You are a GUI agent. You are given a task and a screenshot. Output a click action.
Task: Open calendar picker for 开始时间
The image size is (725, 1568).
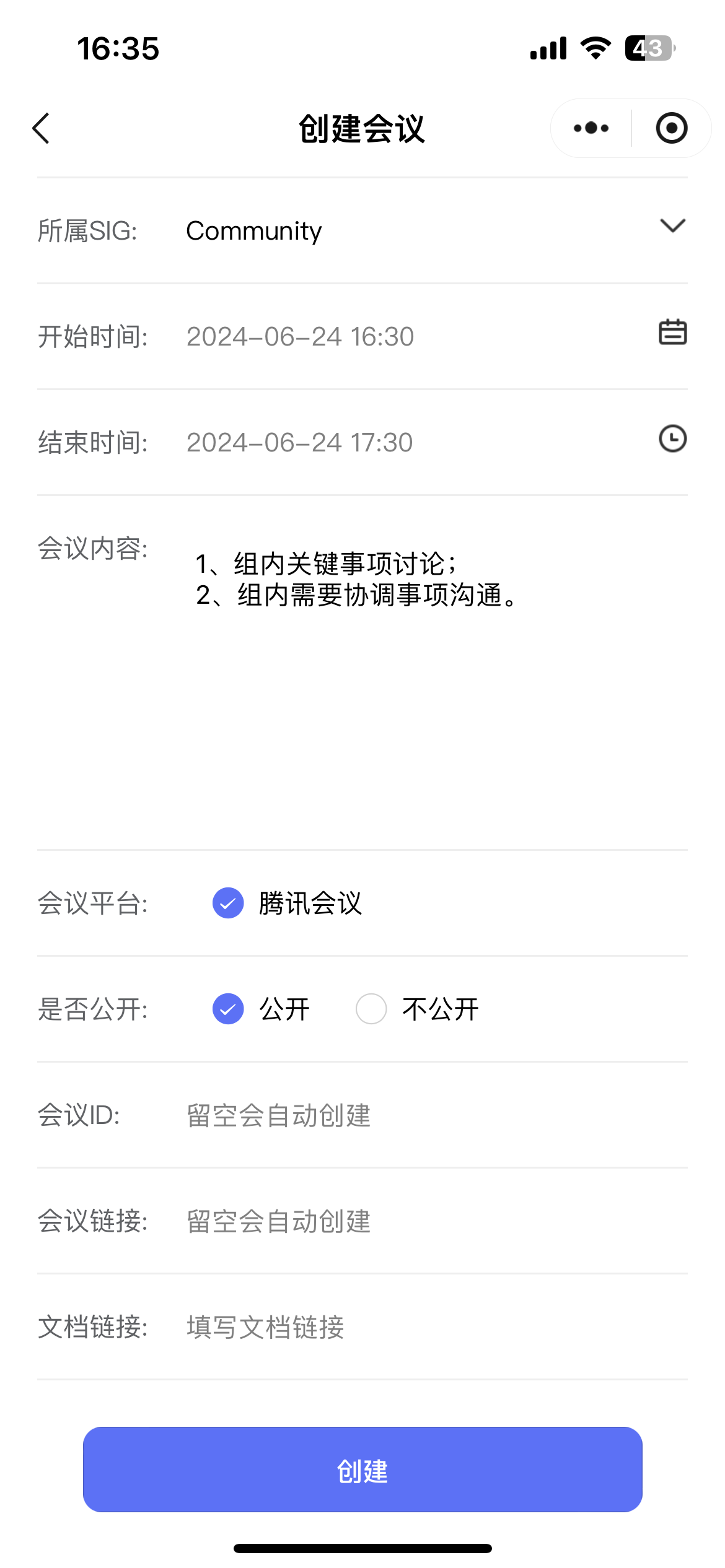672,333
